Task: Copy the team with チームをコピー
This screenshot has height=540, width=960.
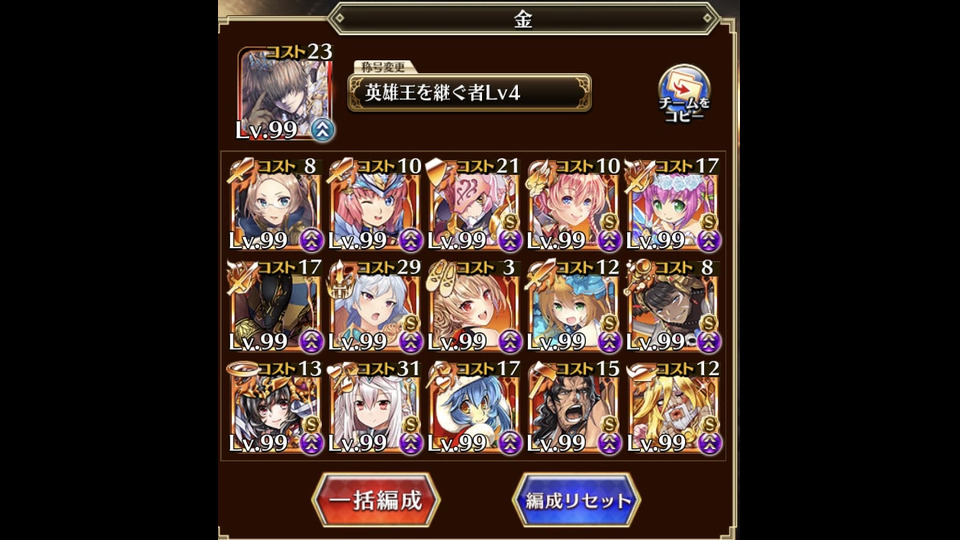Action: coord(684,94)
